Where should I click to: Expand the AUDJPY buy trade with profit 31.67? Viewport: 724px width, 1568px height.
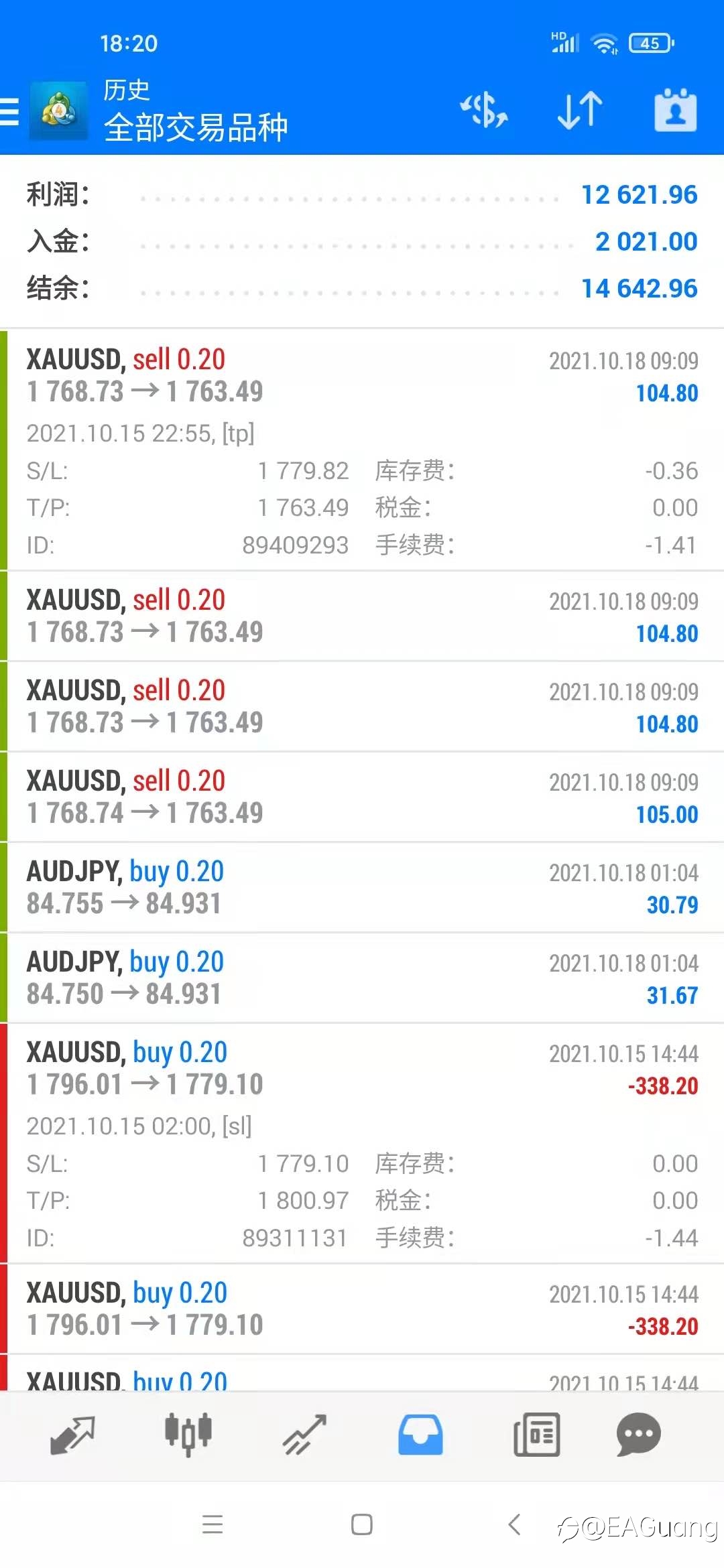(x=362, y=978)
